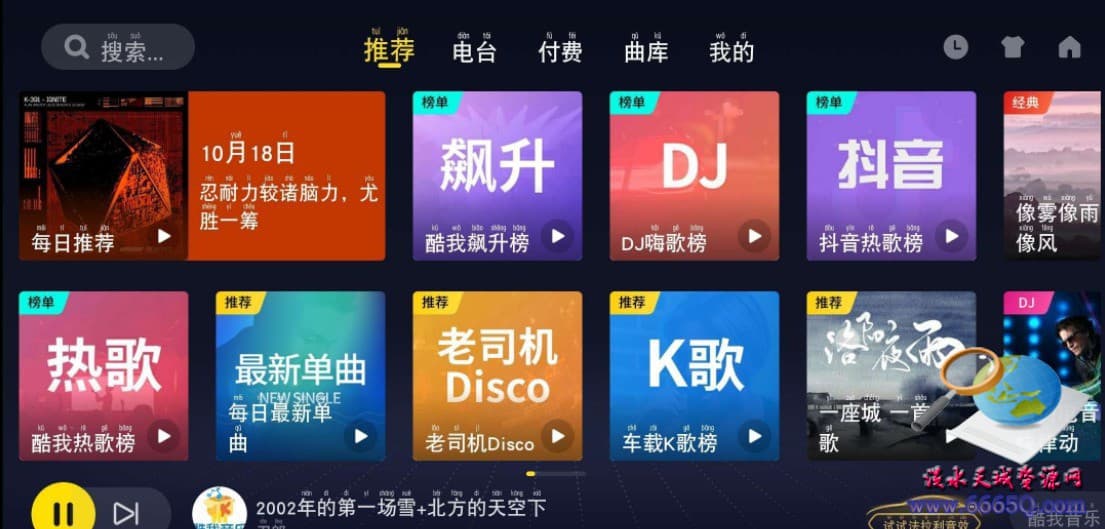Open the play history clock icon
Viewport: 1105px width, 529px height.
click(956, 47)
